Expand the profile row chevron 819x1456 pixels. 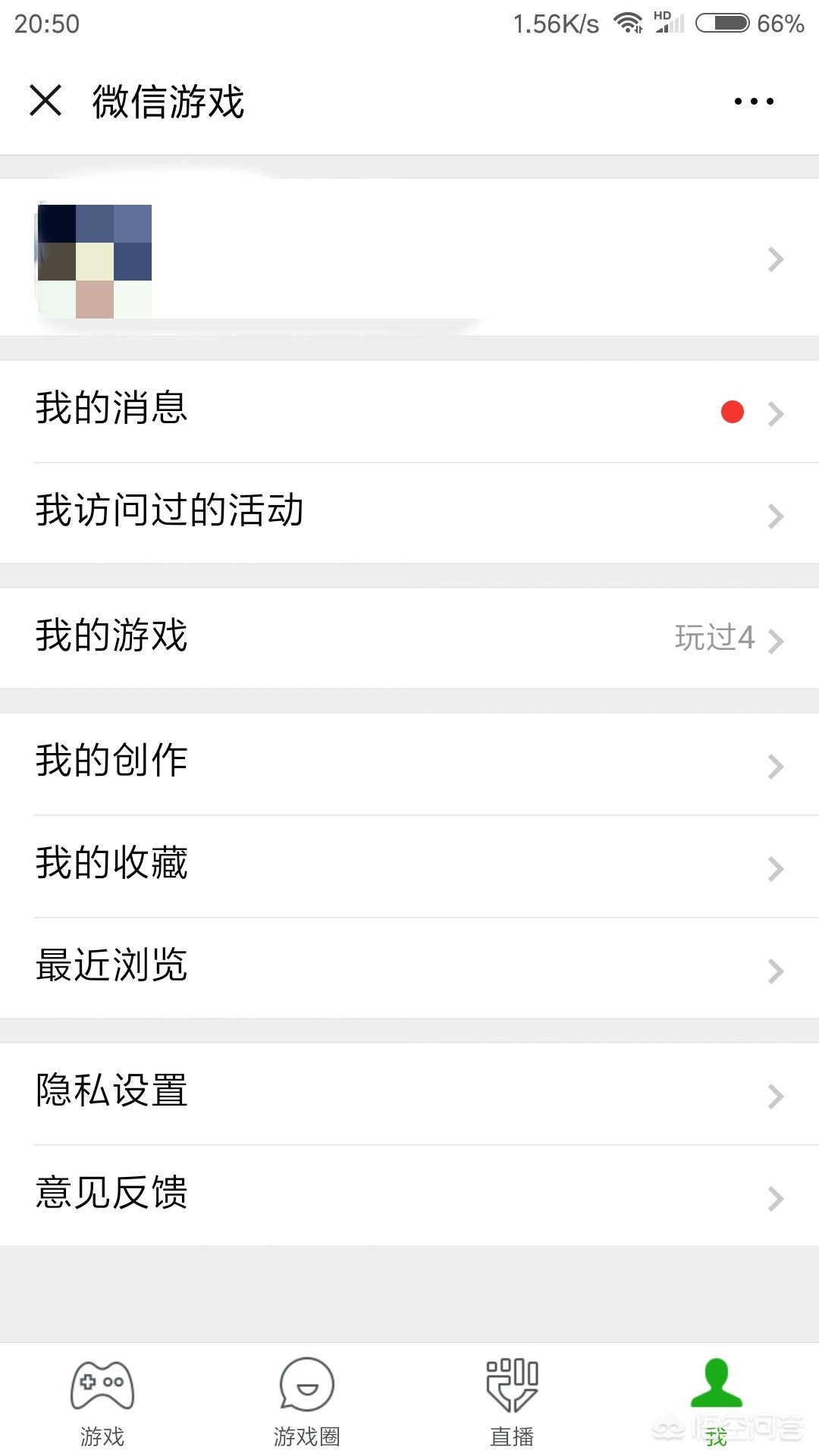tap(775, 259)
